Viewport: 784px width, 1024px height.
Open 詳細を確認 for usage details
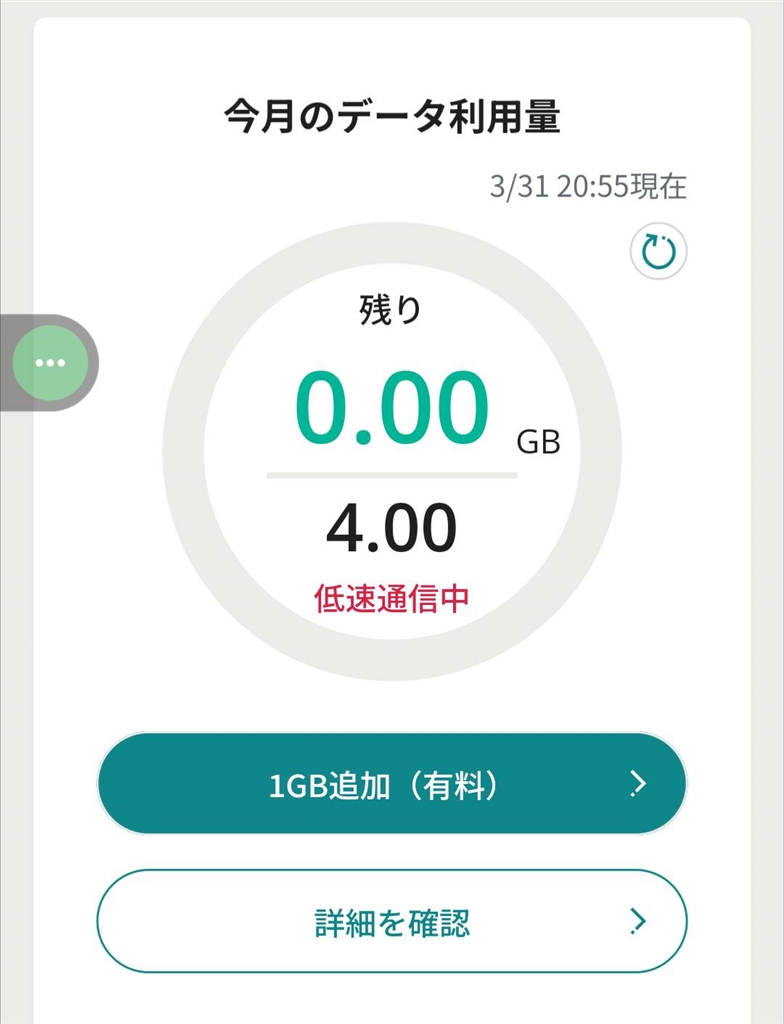coord(391,922)
